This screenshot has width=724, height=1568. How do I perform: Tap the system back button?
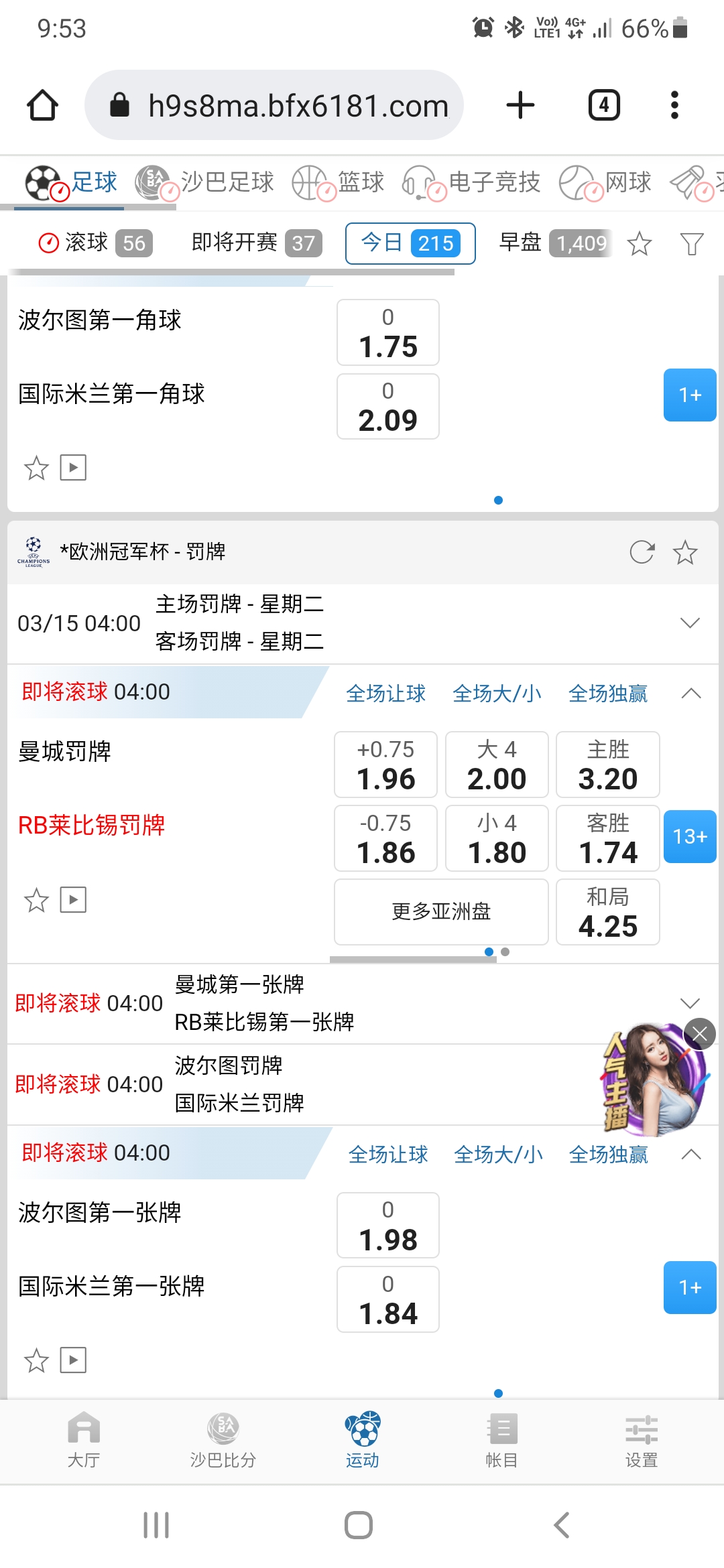point(562,1525)
